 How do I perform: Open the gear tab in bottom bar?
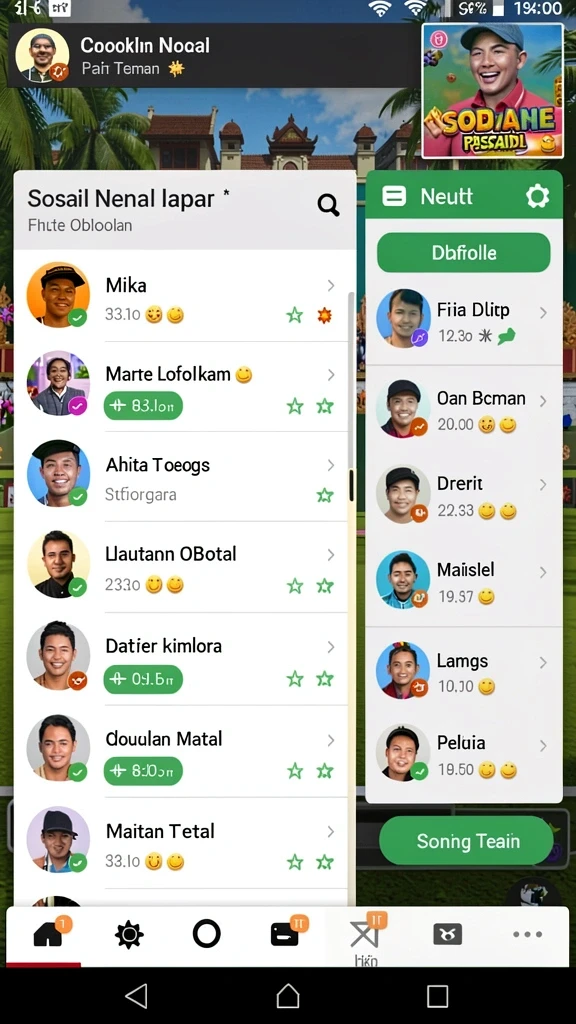129,935
